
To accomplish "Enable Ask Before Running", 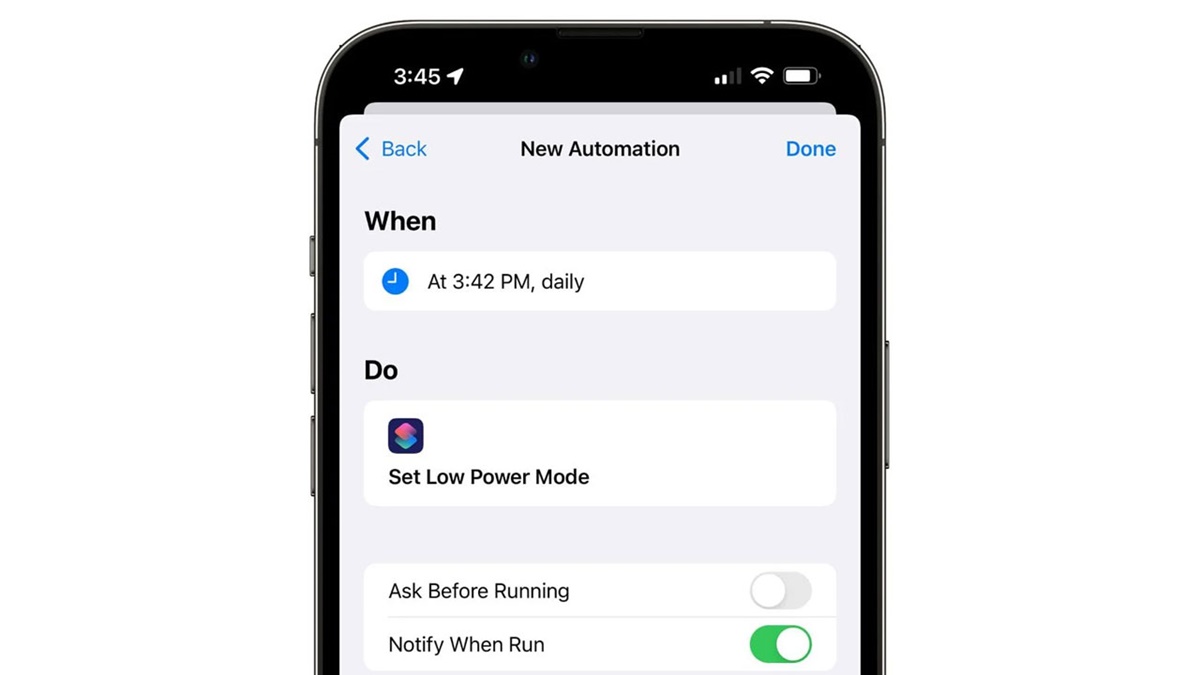I will click(780, 591).
